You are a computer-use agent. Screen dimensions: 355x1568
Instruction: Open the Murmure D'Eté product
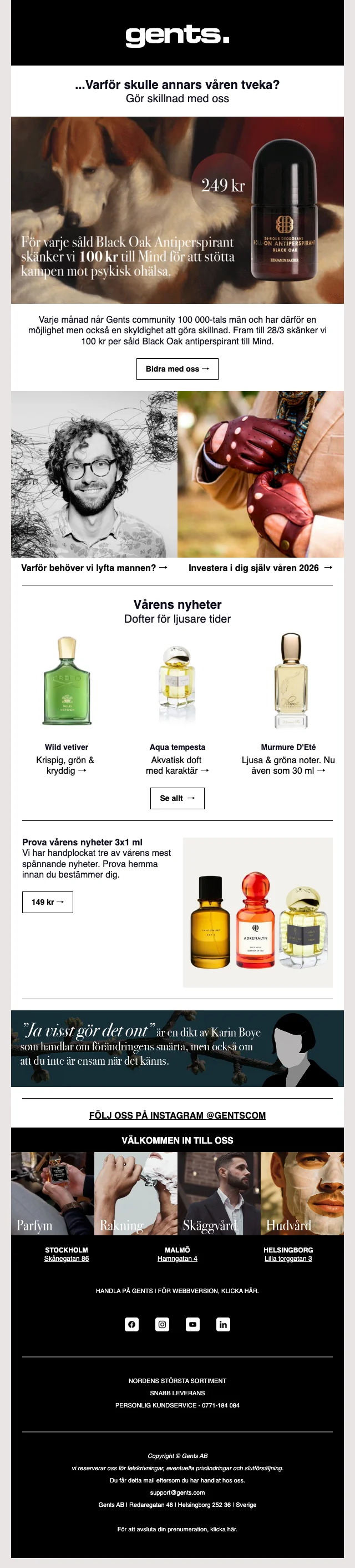click(288, 680)
